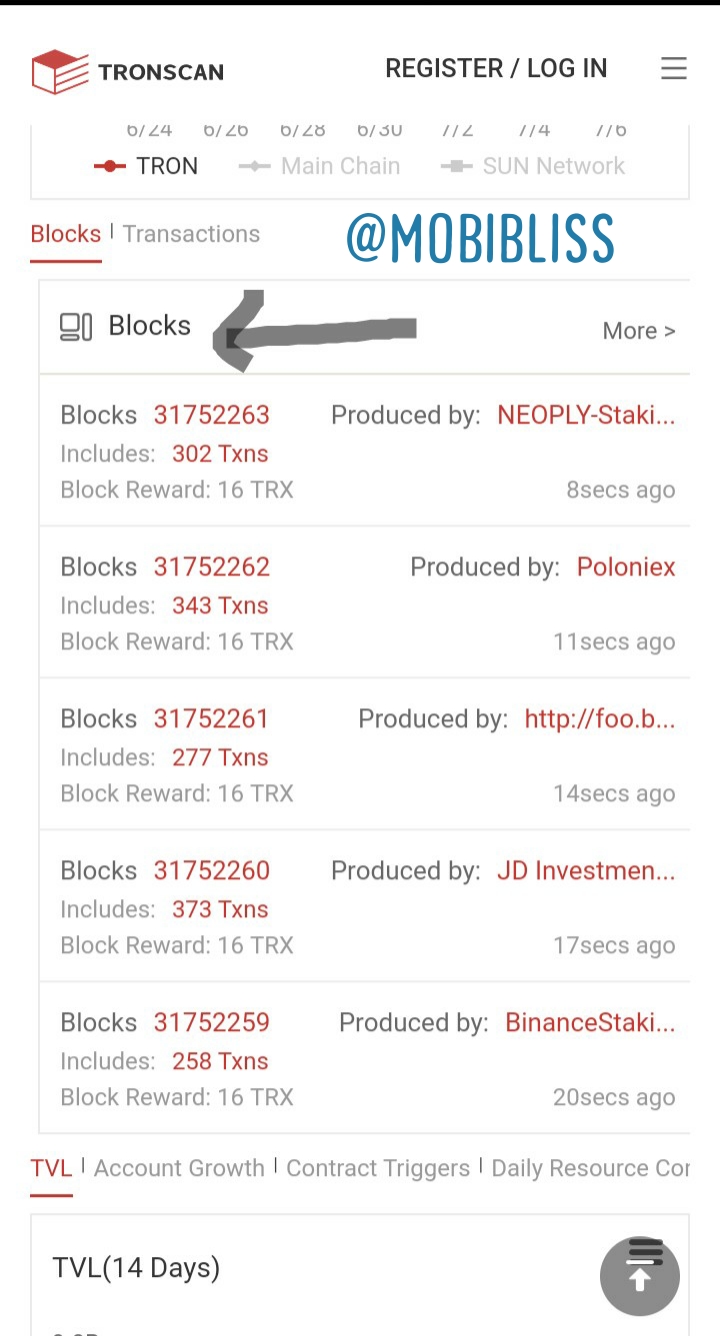The height and width of the screenshot is (1336, 720).
Task: Open block 31752260
Action: click(211, 871)
